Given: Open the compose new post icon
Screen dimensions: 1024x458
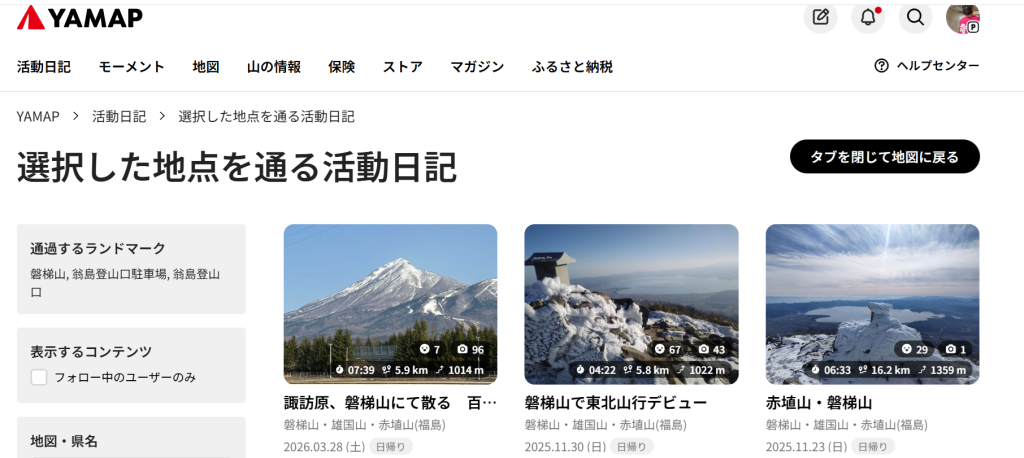Looking at the screenshot, I should point(820,17).
